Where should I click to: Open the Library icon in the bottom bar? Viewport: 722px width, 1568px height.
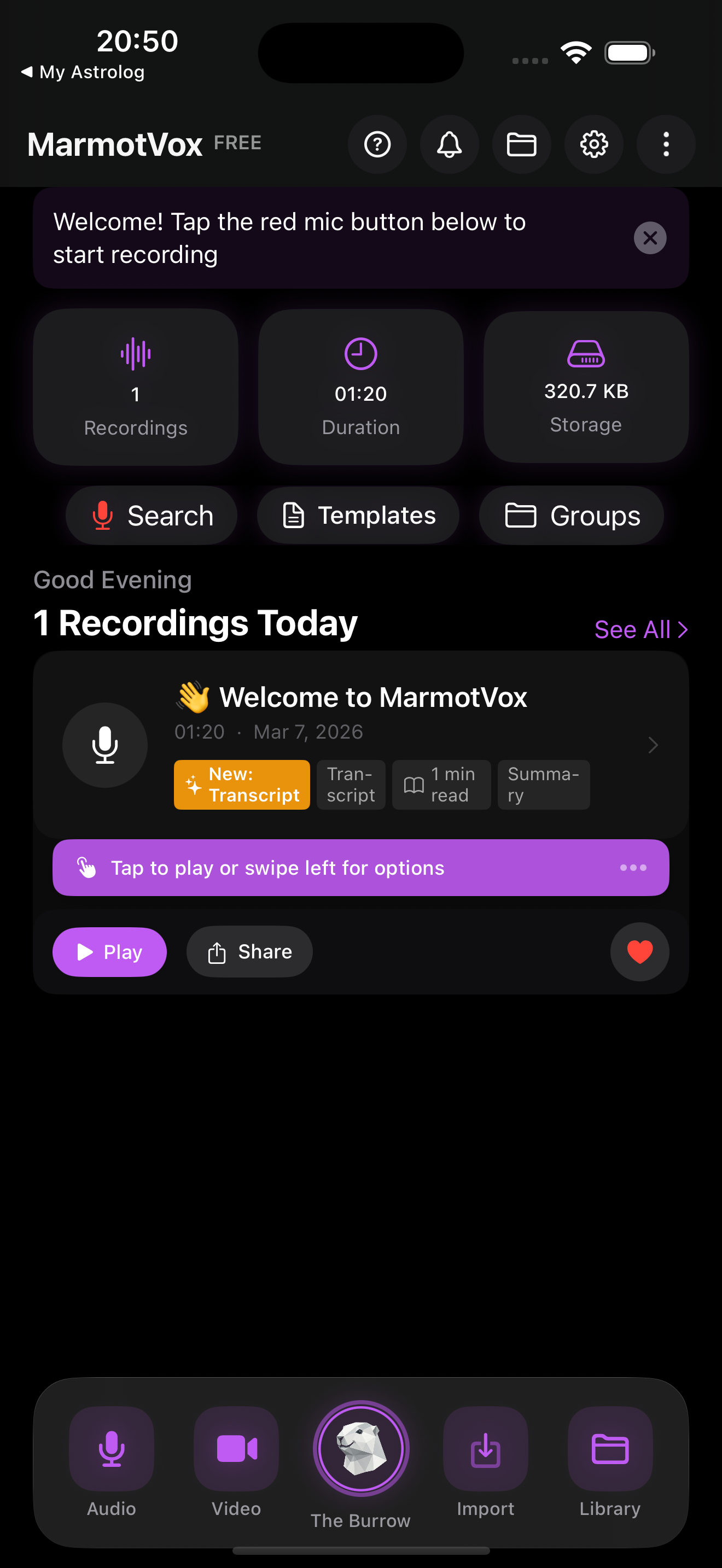(x=610, y=1449)
